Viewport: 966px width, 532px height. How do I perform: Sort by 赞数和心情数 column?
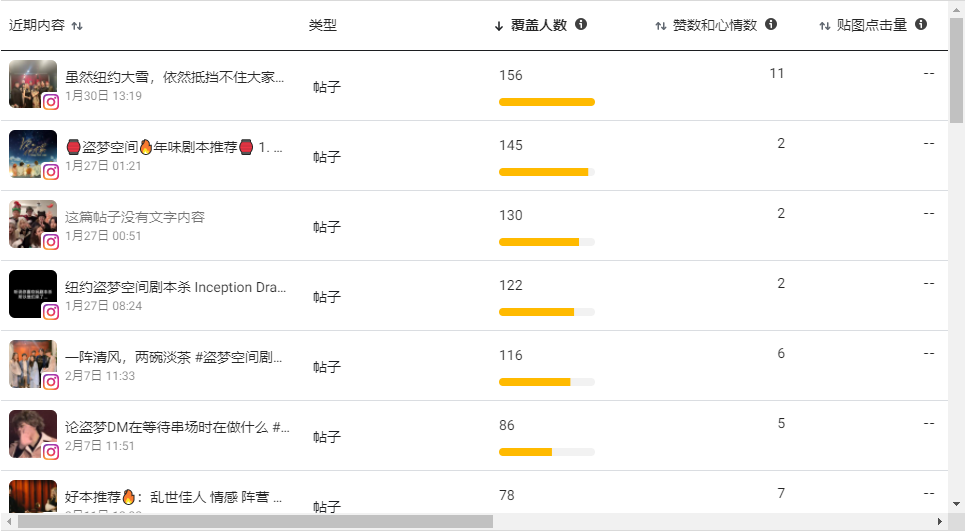(714, 25)
